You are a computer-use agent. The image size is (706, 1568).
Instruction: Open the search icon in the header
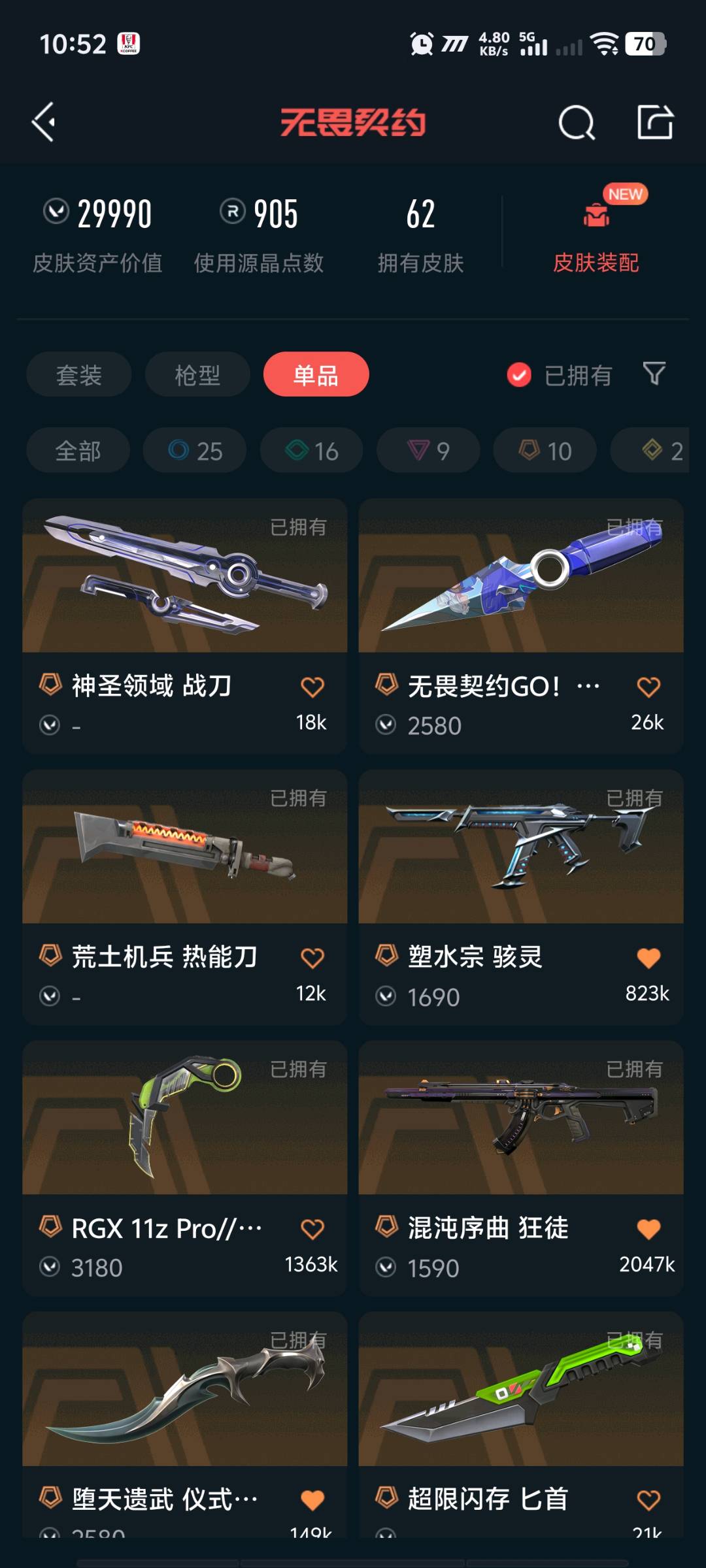point(576,122)
